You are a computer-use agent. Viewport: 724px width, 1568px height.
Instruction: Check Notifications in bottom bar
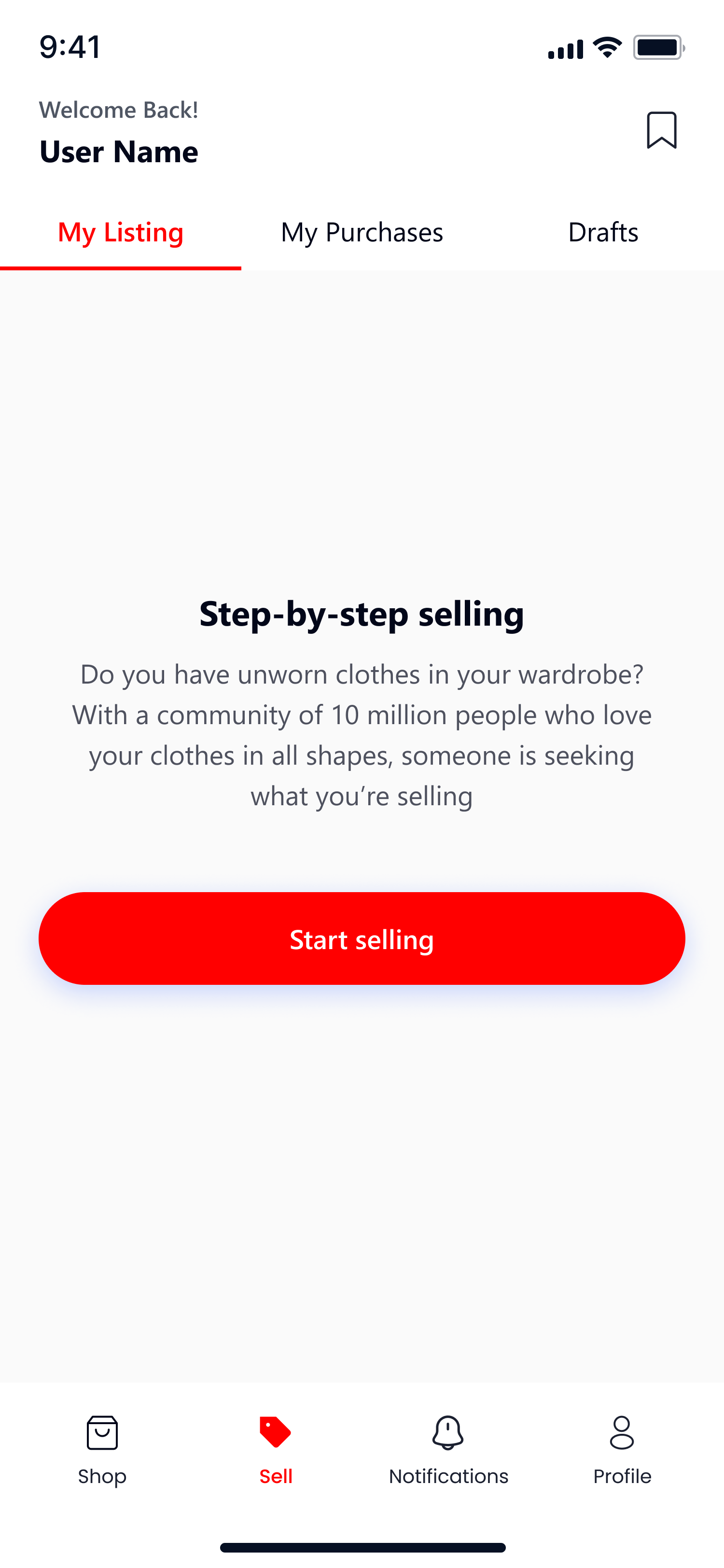[448, 1451]
